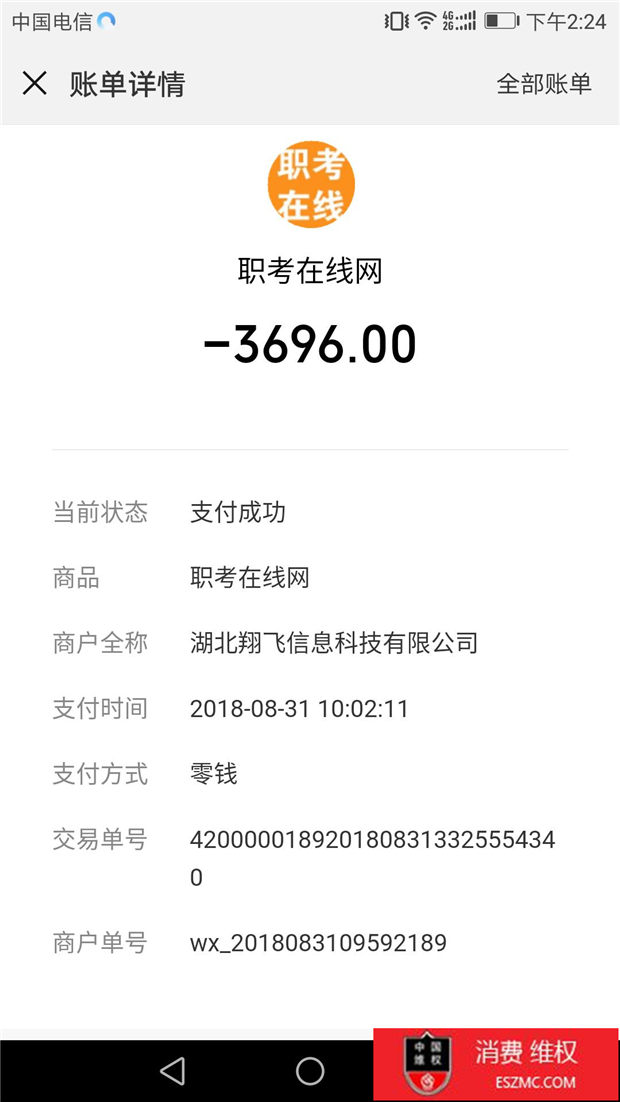Close the bill details page
The height and width of the screenshot is (1102, 620).
click(34, 84)
